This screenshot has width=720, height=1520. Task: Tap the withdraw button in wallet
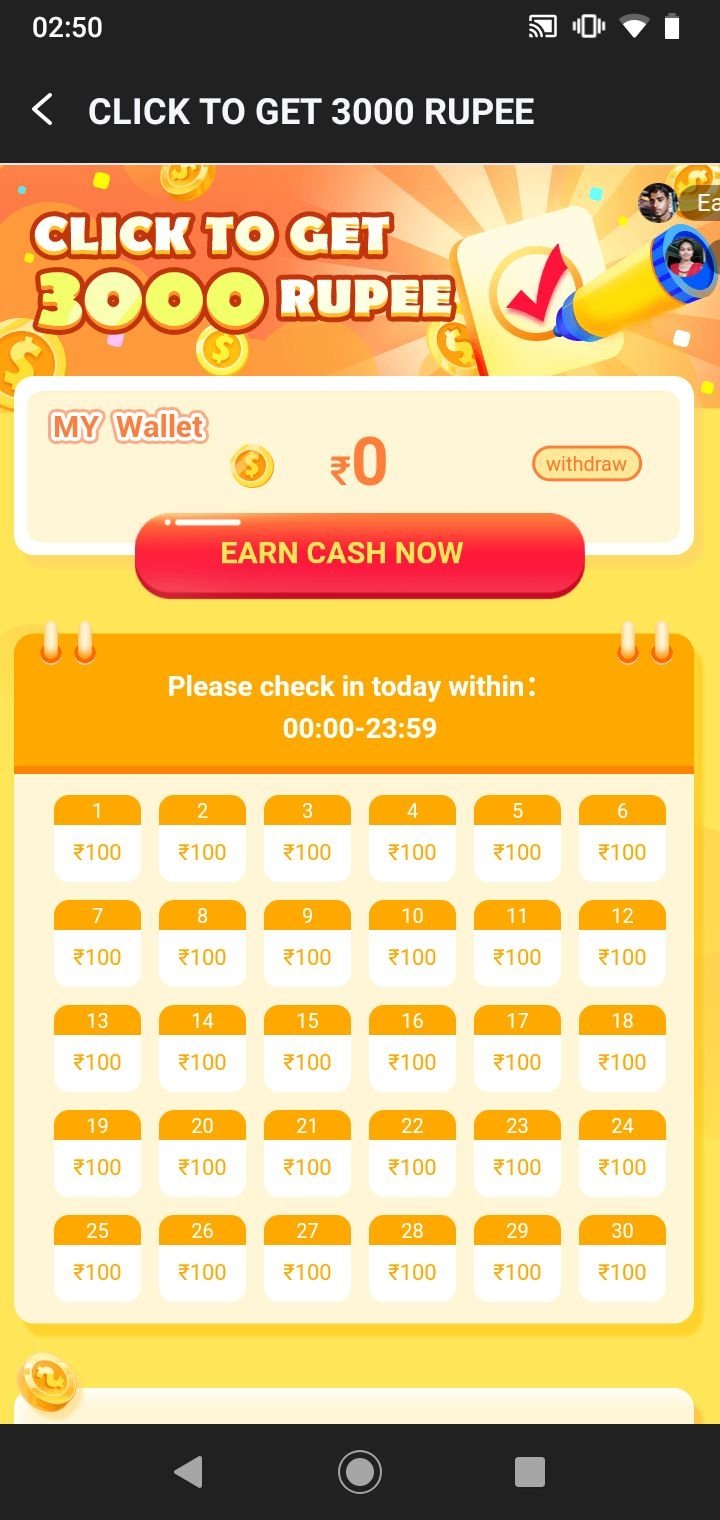586,464
